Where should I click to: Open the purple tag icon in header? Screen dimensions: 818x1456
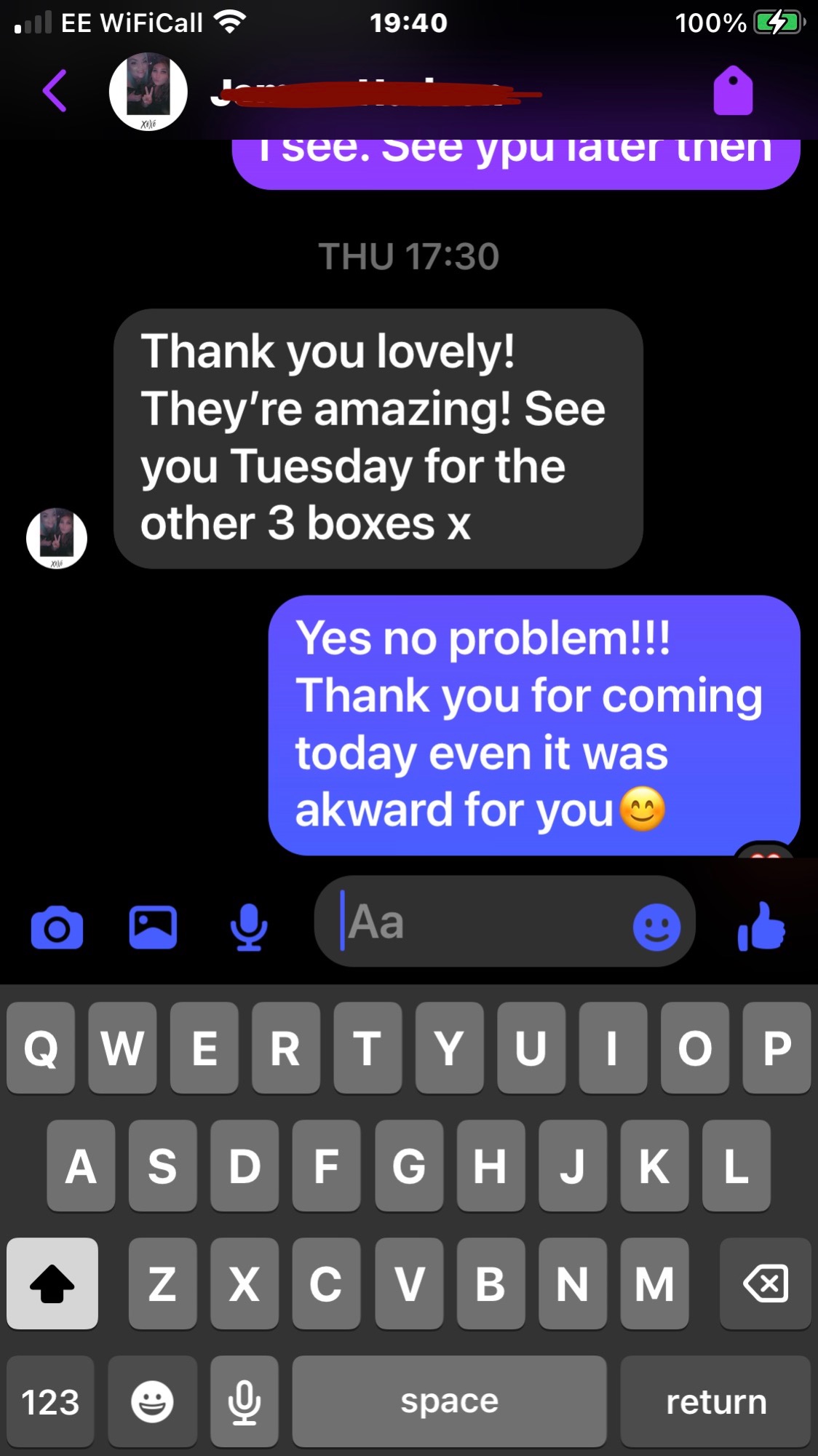pyautogui.click(x=733, y=91)
